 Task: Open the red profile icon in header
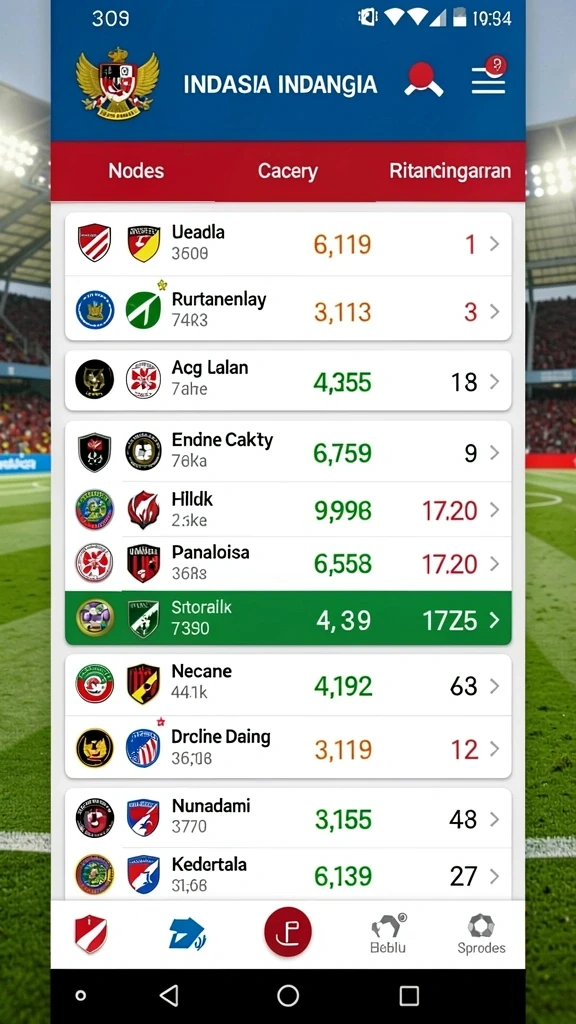point(423,80)
